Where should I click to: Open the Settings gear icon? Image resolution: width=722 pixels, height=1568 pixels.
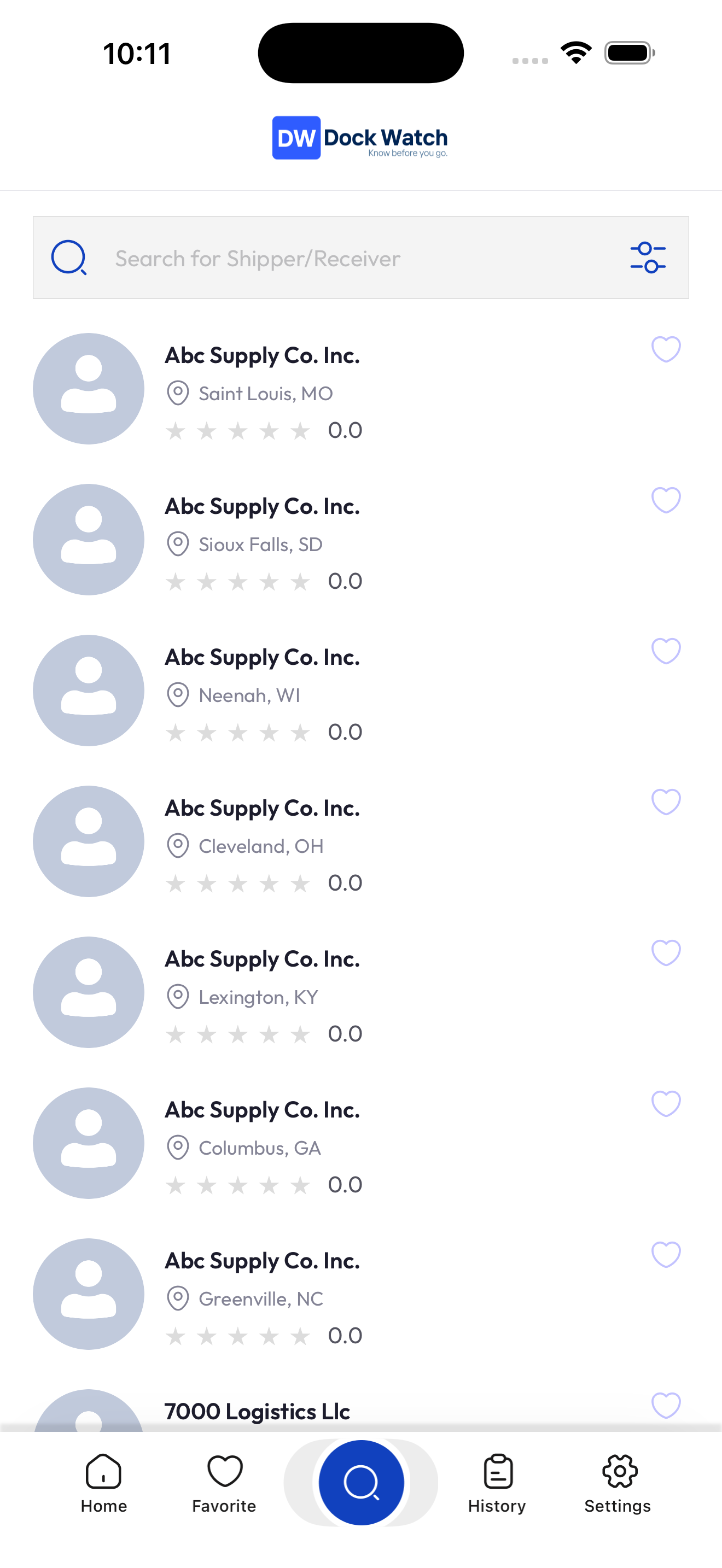click(x=618, y=1475)
